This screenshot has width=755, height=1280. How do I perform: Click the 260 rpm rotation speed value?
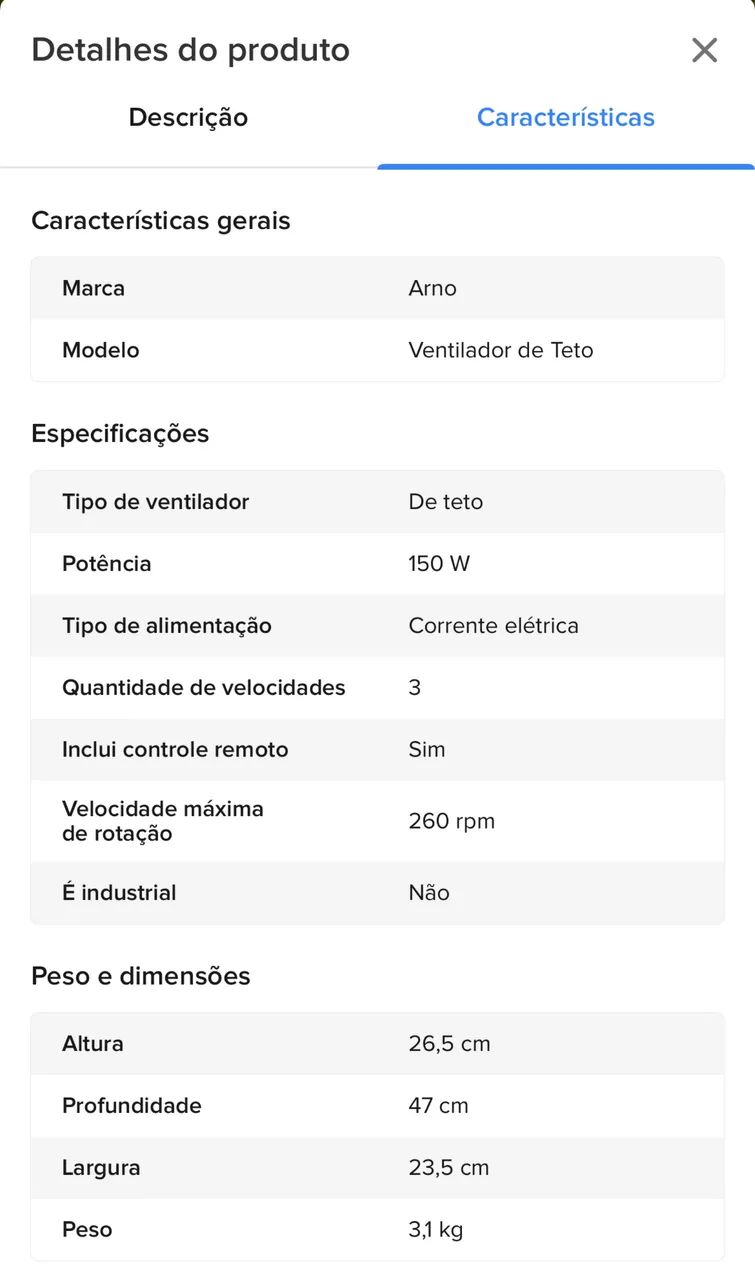tap(452, 820)
